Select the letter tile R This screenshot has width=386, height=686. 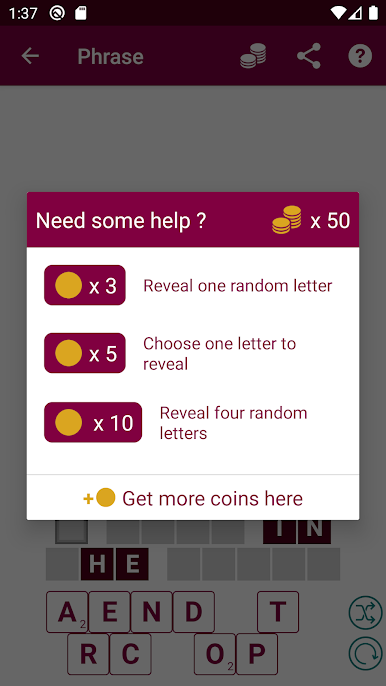pyautogui.click(x=88, y=654)
